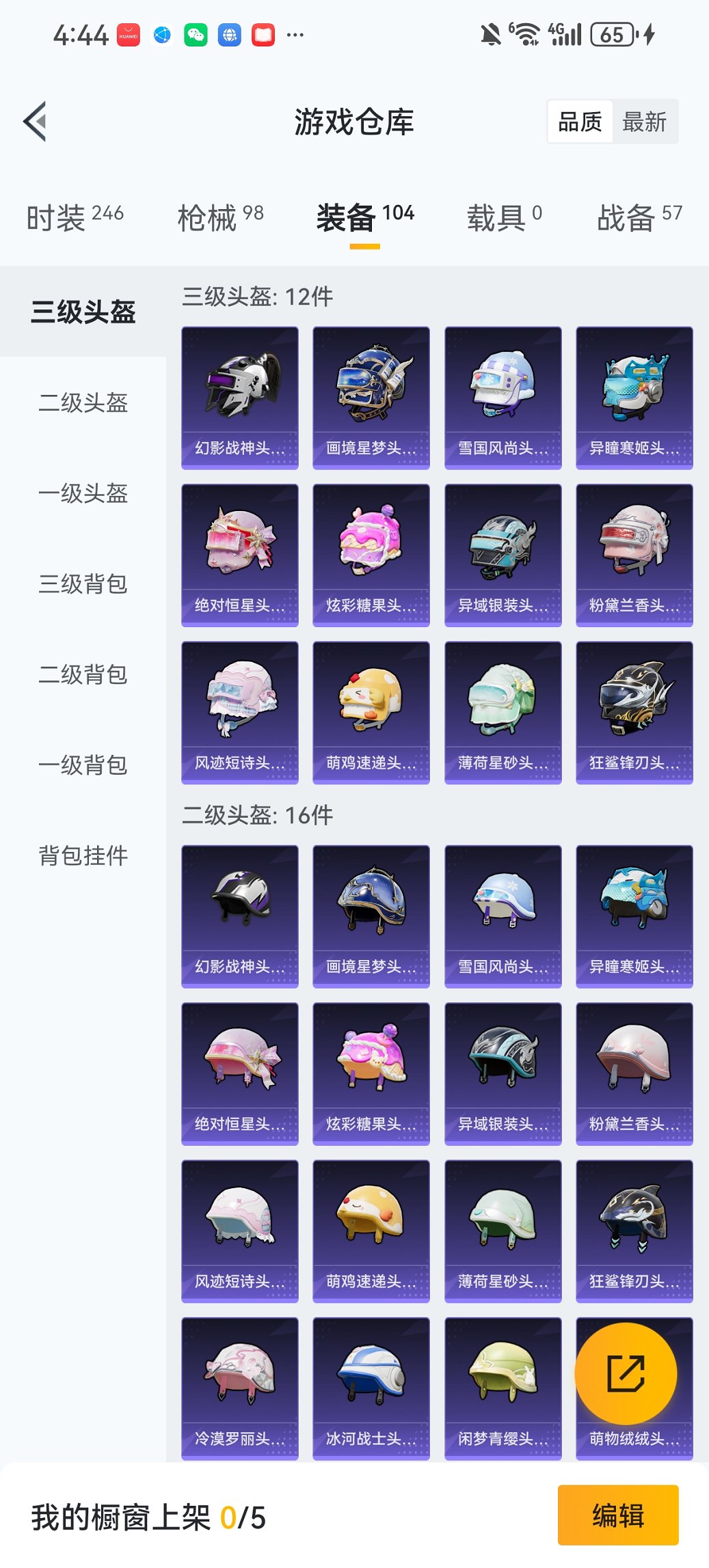The image size is (709, 1568).
Task: Jump to 一级头盔 category
Action: [x=83, y=493]
